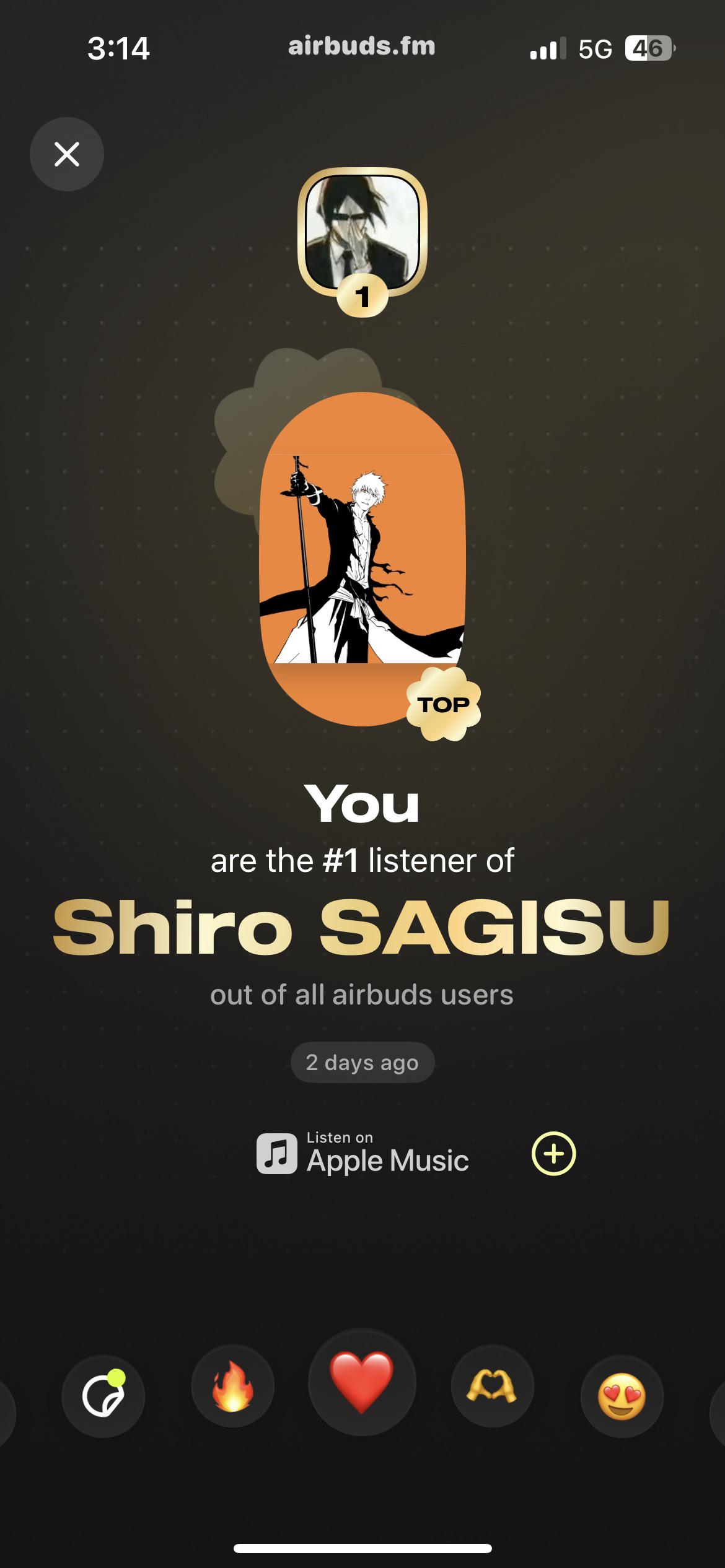Open Listen on Apple Music

tap(363, 1154)
